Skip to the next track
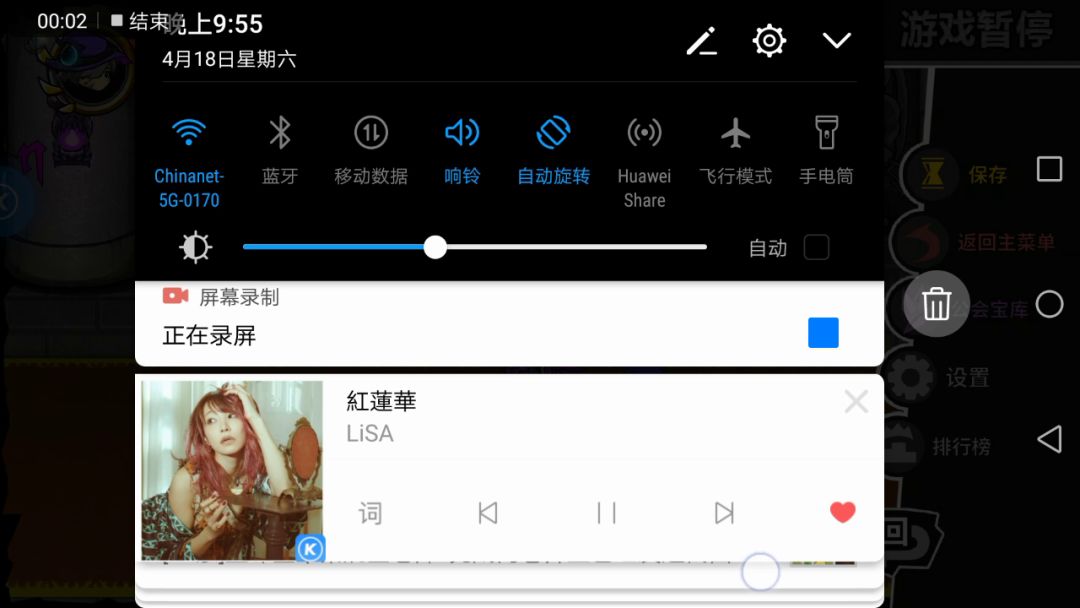The image size is (1080, 608). (724, 513)
